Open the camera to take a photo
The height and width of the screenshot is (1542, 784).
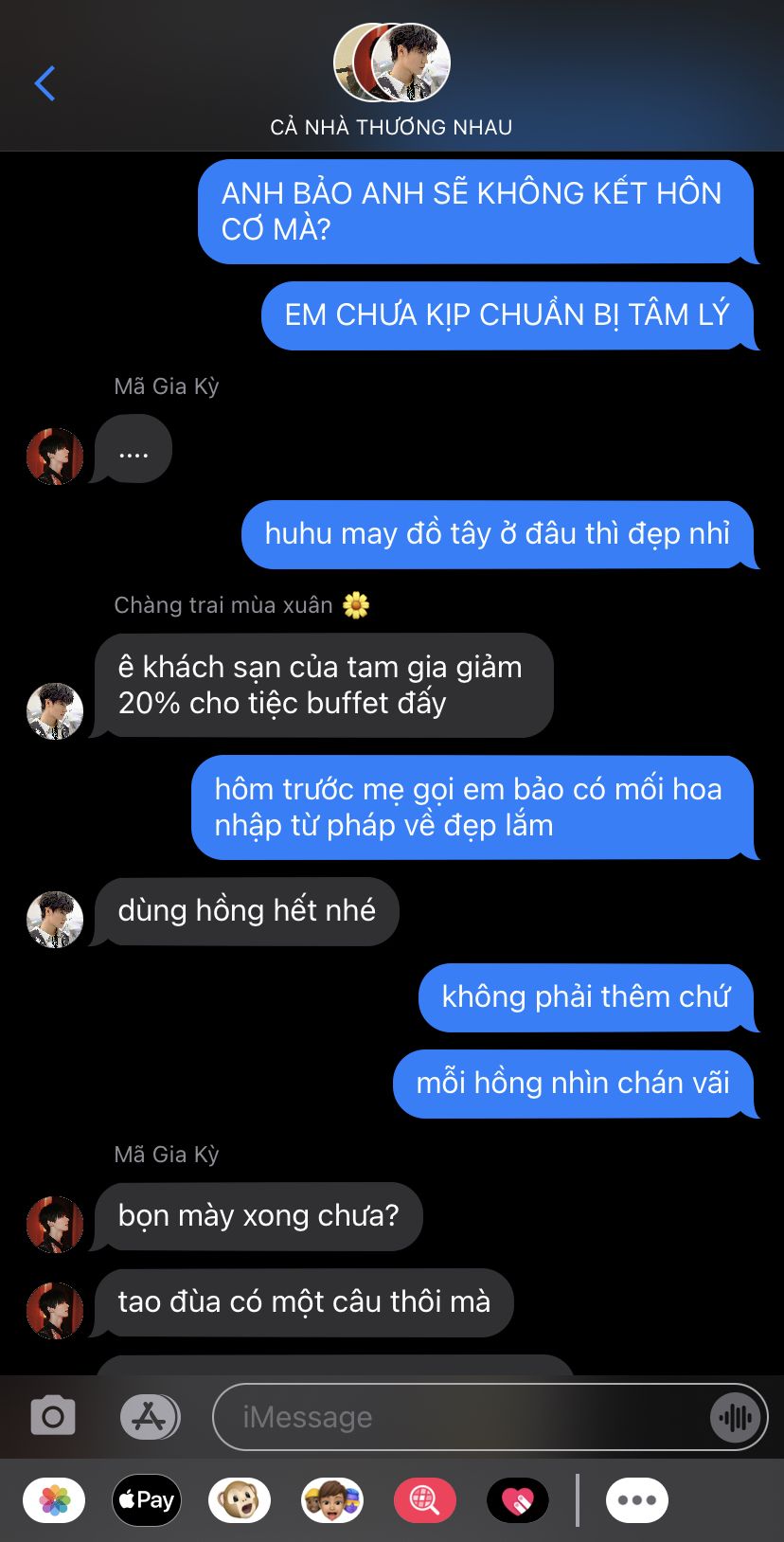coord(53,1417)
